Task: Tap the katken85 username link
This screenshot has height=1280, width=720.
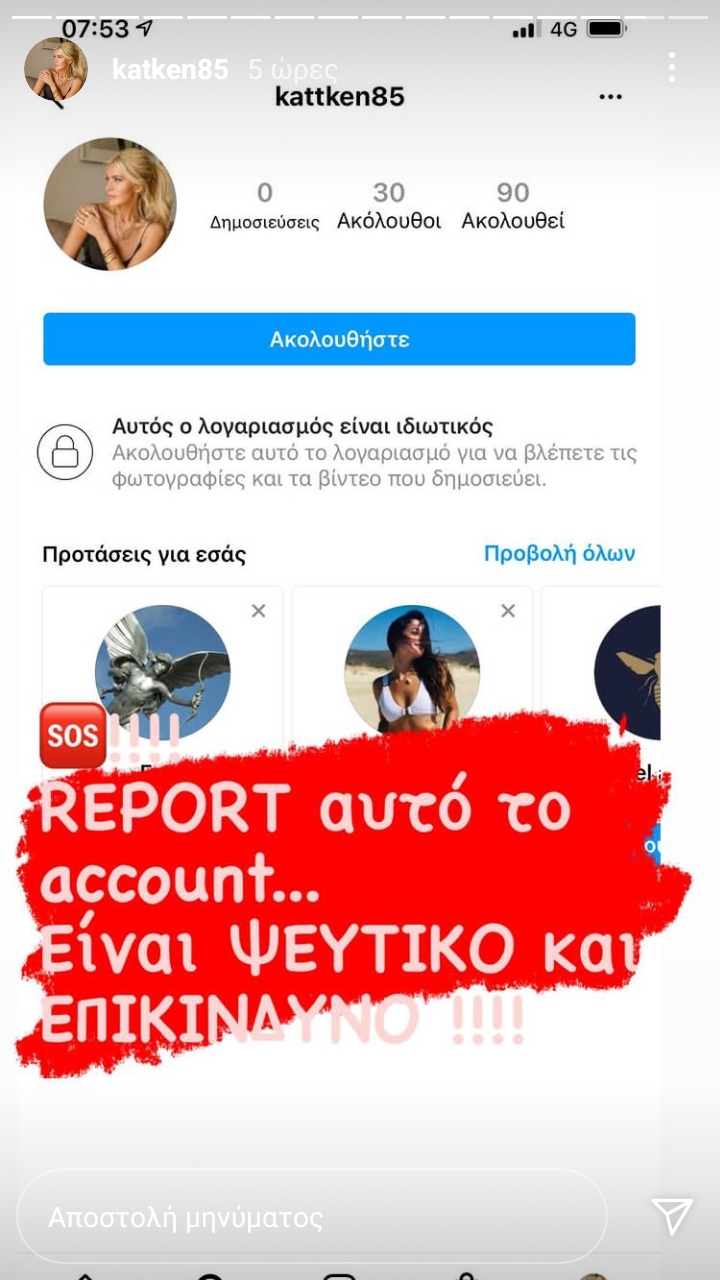Action: click(170, 70)
